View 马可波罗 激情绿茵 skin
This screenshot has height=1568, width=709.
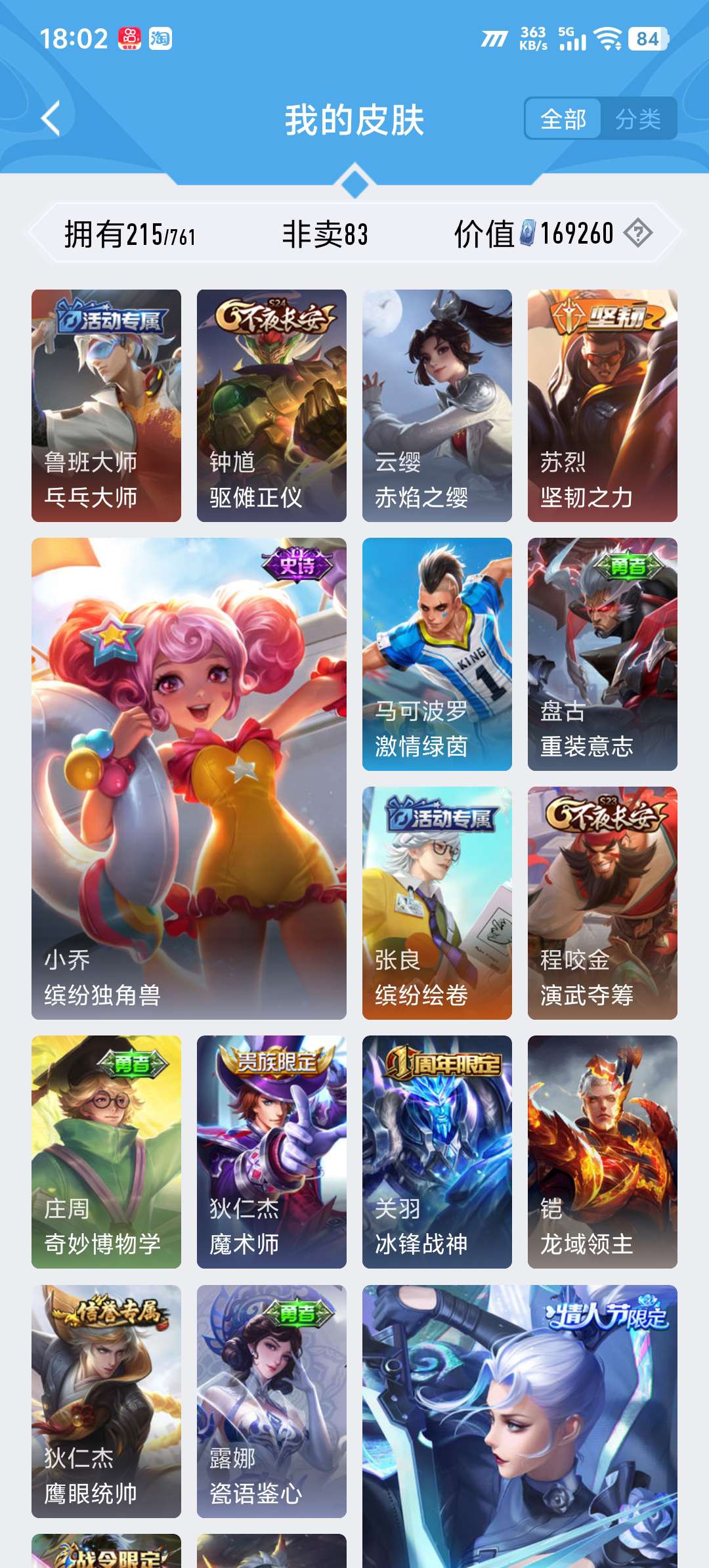437,654
